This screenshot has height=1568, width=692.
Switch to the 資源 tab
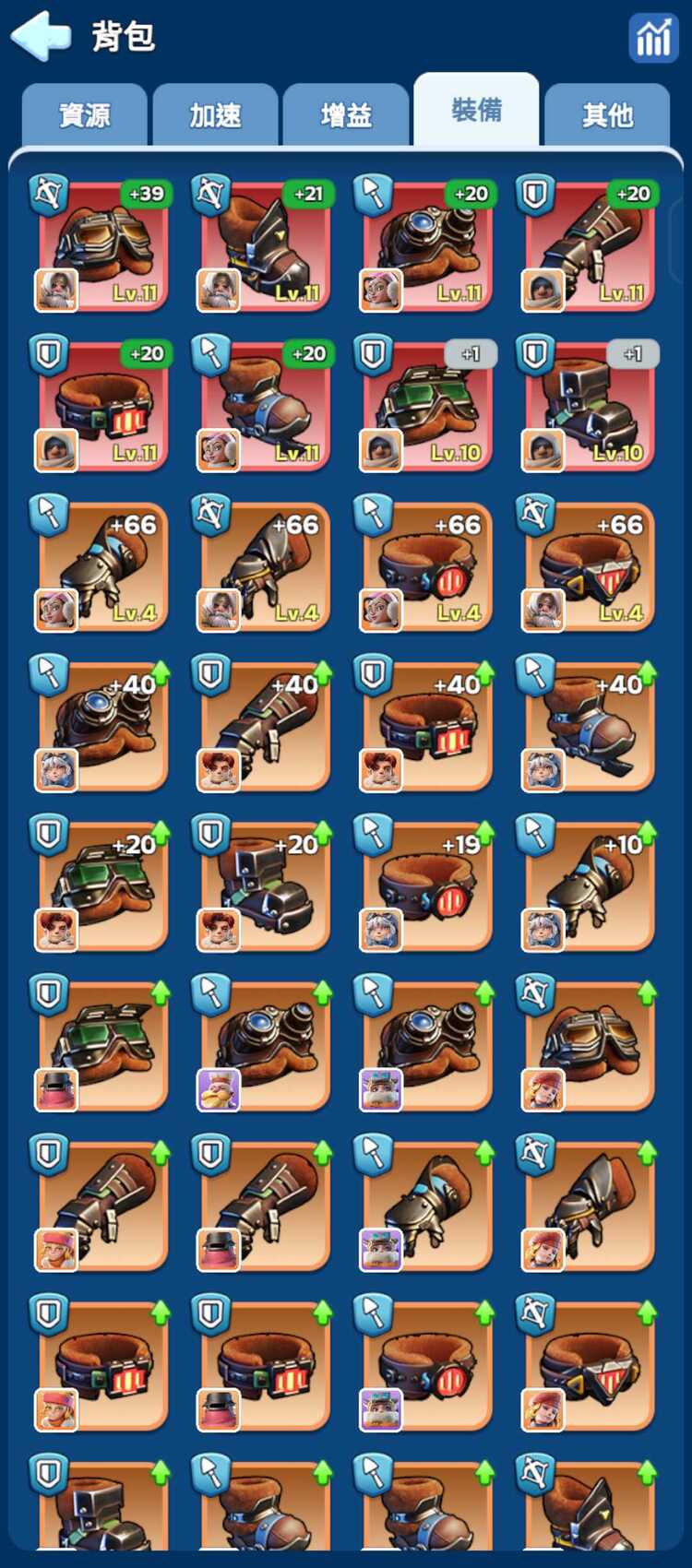(85, 115)
